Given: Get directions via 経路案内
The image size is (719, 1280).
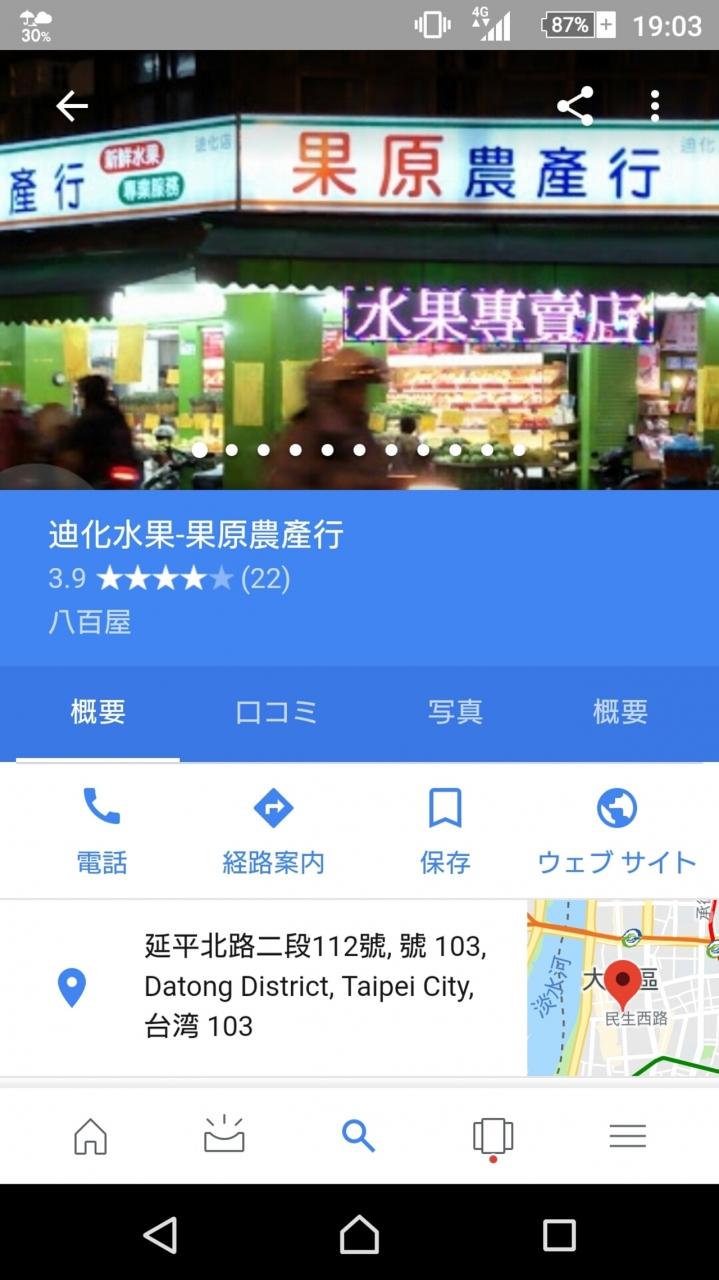Looking at the screenshot, I should pos(273,831).
